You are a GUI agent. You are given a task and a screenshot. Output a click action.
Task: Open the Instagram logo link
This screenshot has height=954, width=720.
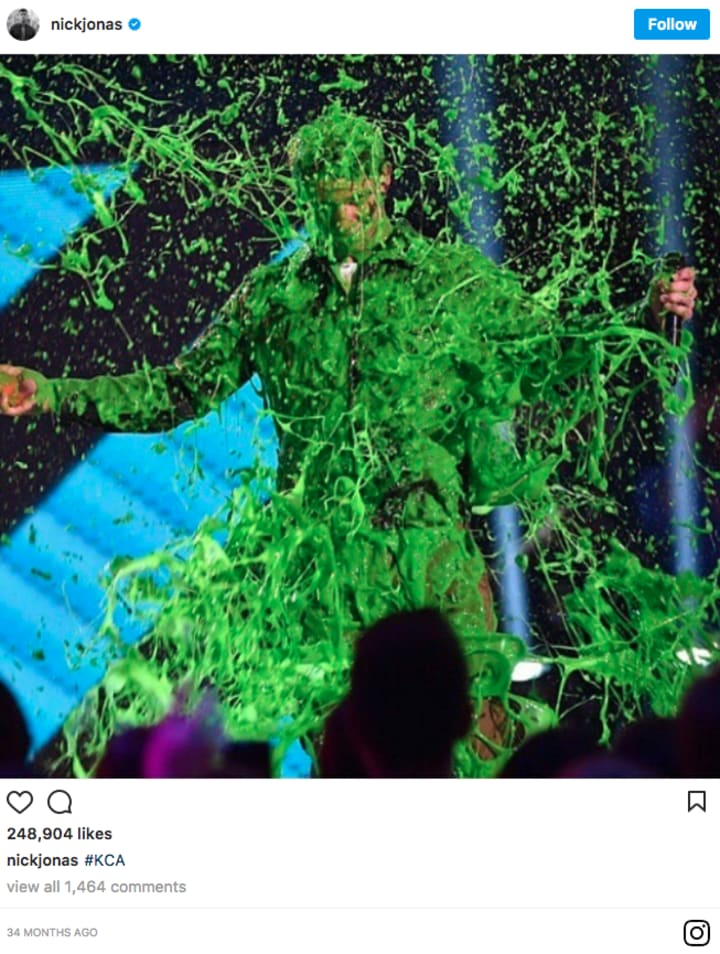pyautogui.click(x=696, y=932)
